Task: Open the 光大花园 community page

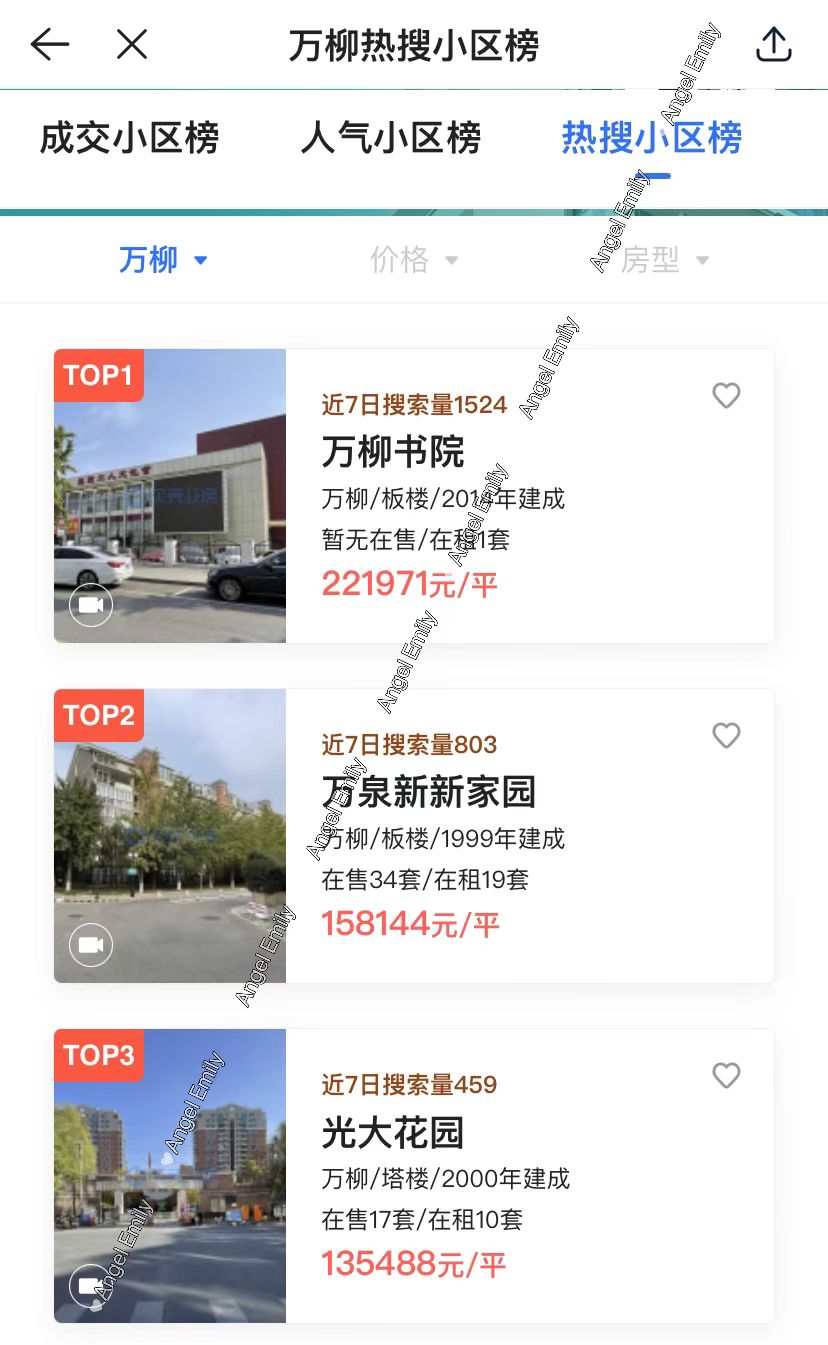Action: pos(393,1131)
